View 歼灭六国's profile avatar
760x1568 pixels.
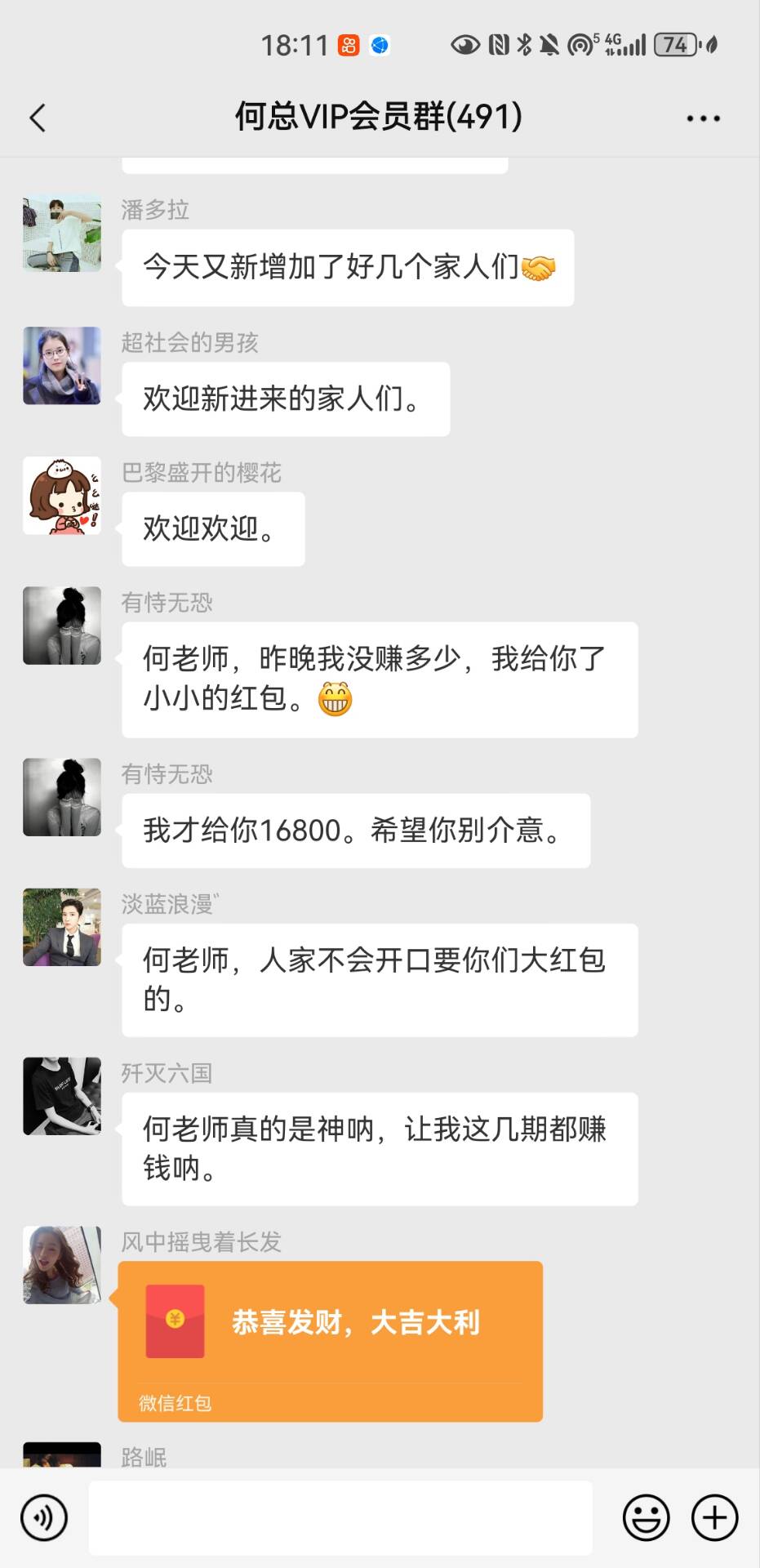click(x=62, y=1096)
